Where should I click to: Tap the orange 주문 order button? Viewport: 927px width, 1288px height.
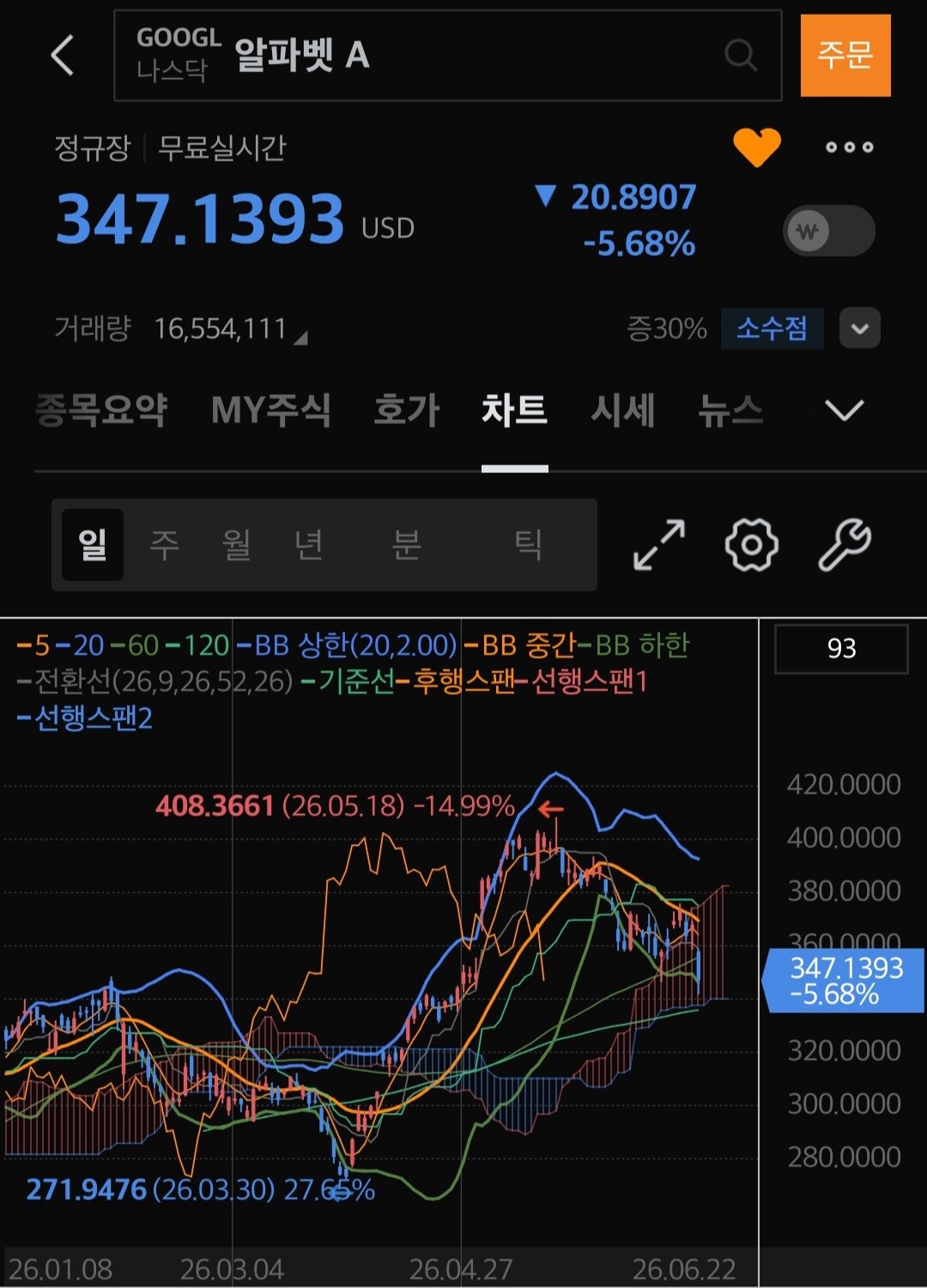coord(845,56)
